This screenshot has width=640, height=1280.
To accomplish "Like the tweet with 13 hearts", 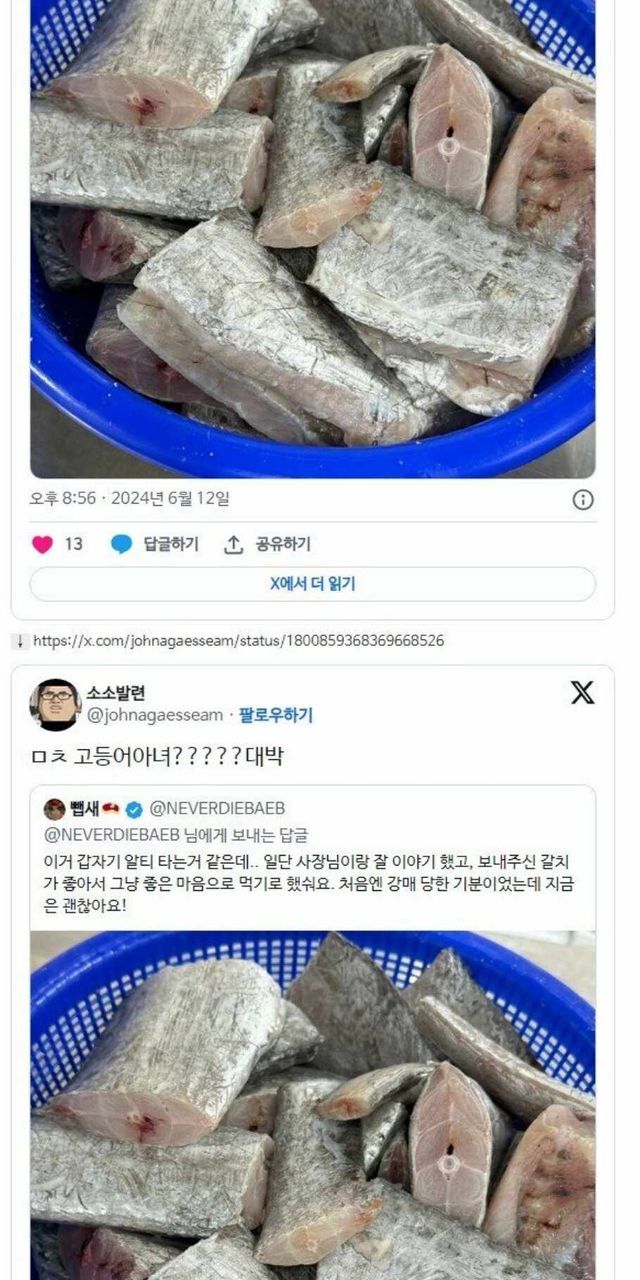I will coord(43,544).
